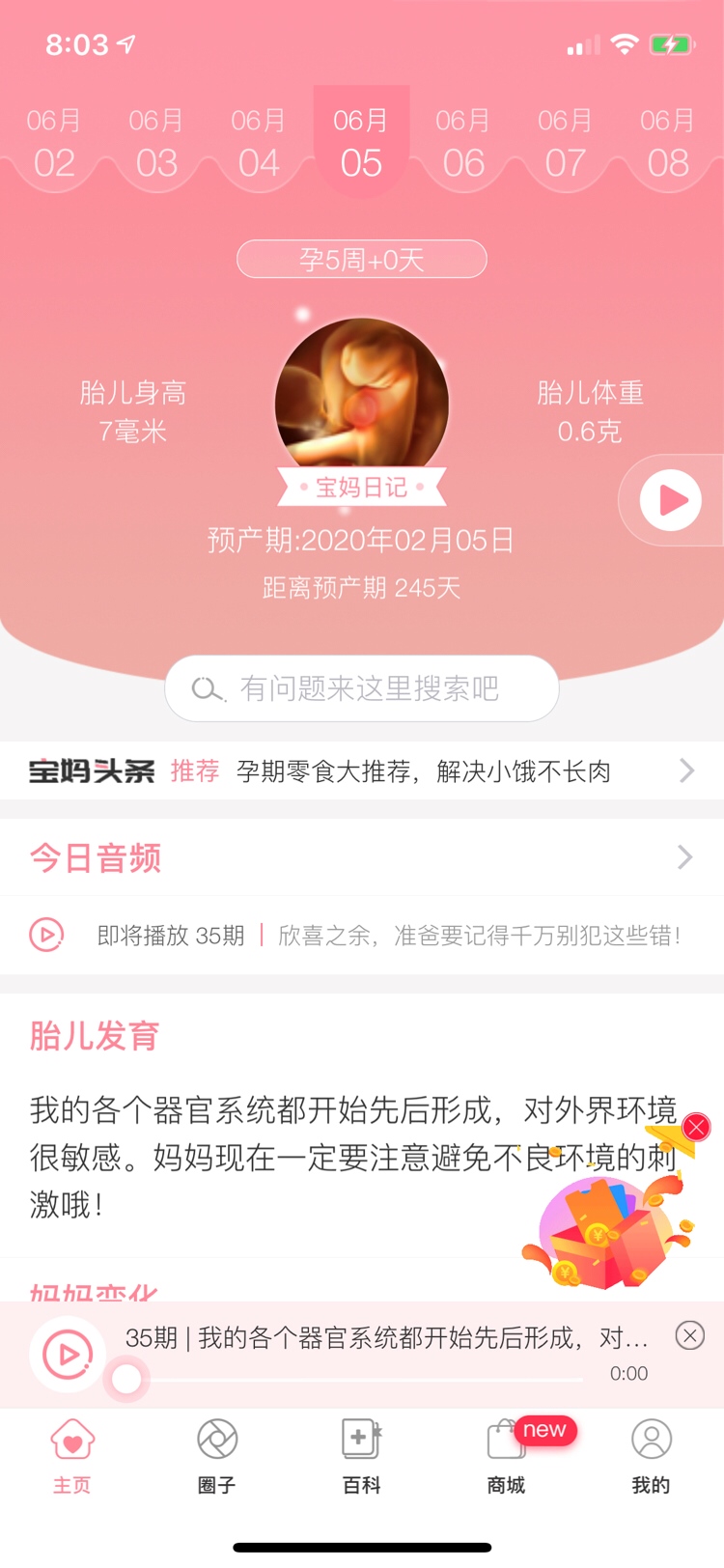Close the bottom audio mini player

[x=689, y=1335]
